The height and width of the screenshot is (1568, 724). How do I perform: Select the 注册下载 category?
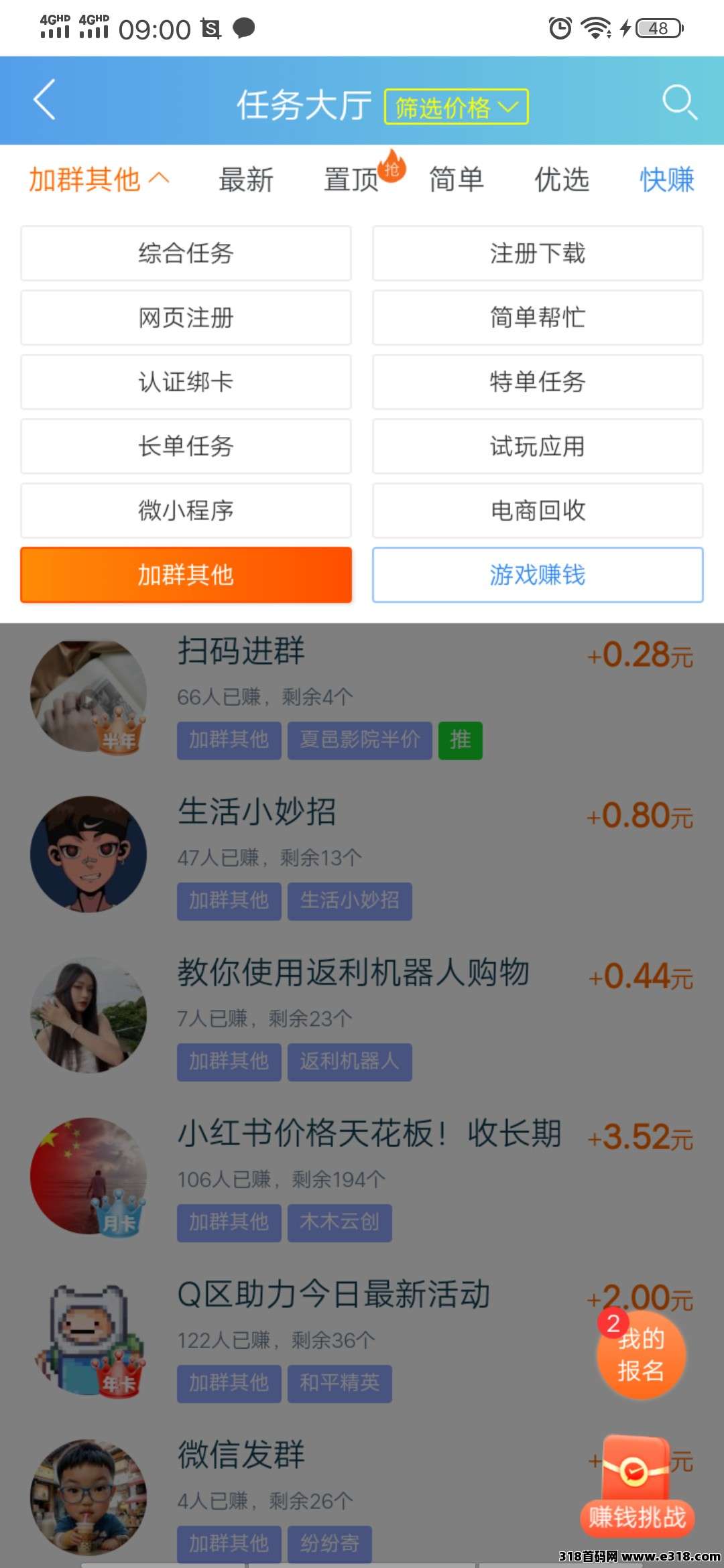(x=538, y=253)
